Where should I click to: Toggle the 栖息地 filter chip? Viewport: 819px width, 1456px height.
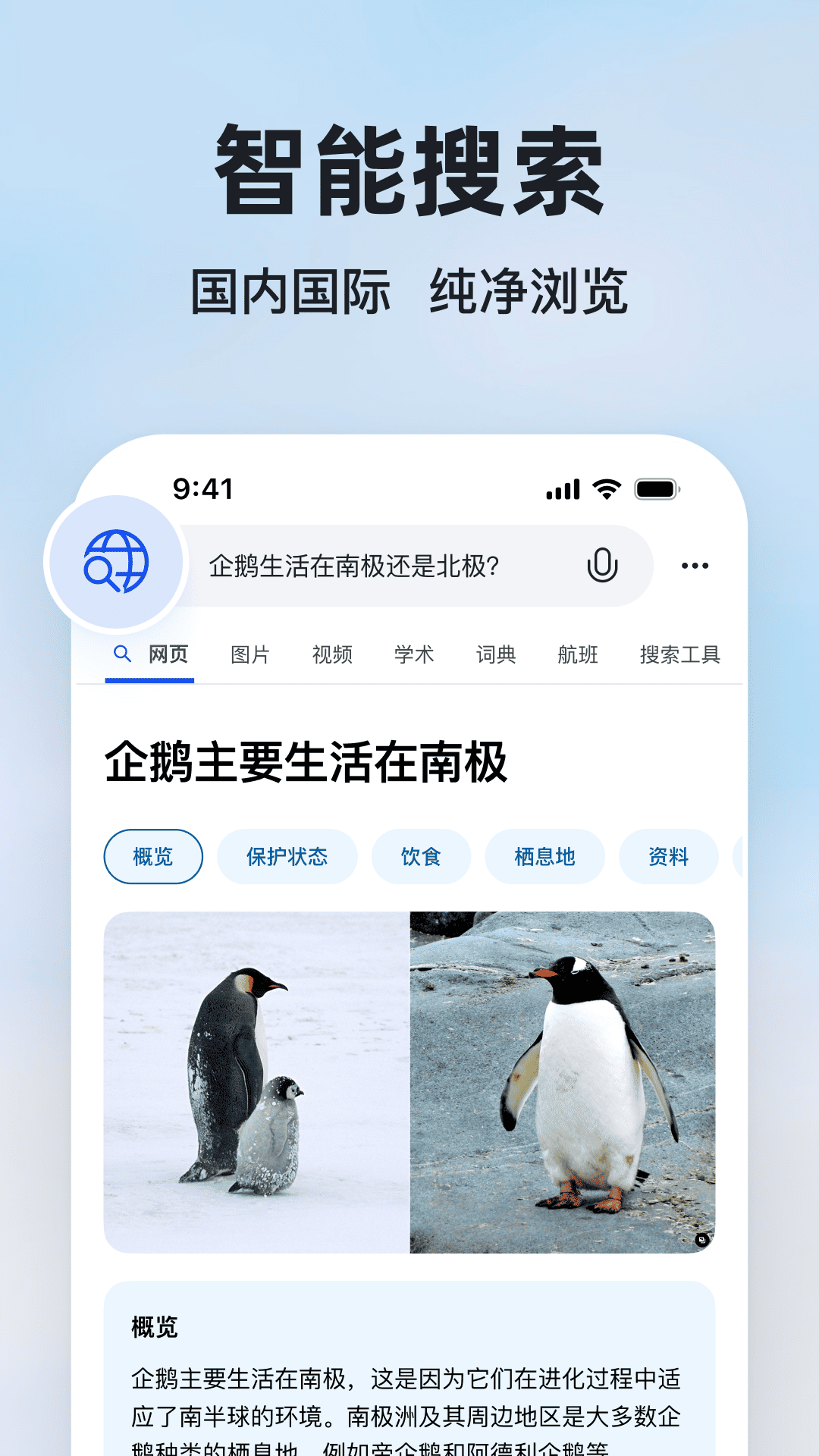tap(544, 856)
